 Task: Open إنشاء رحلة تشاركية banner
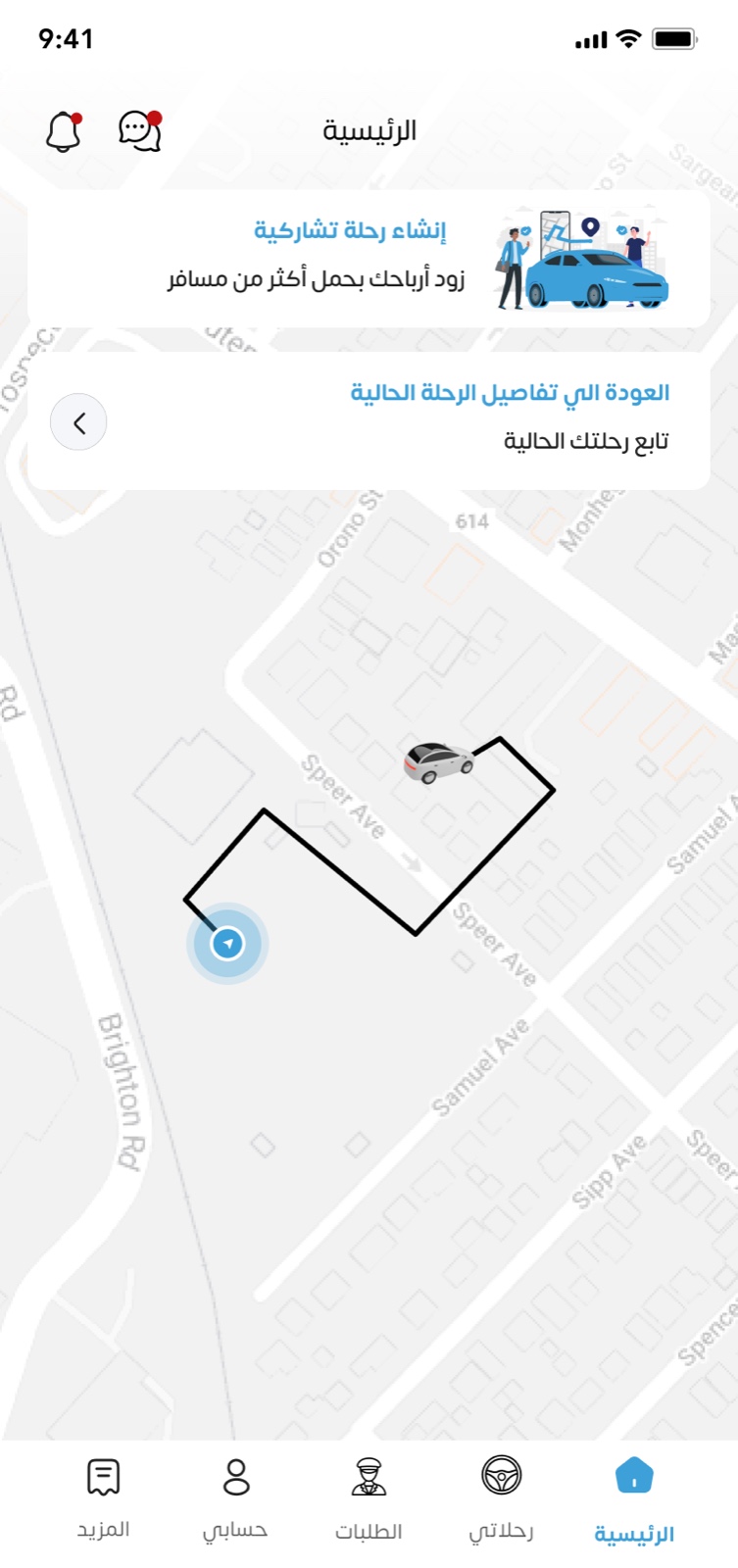pyautogui.click(x=369, y=257)
